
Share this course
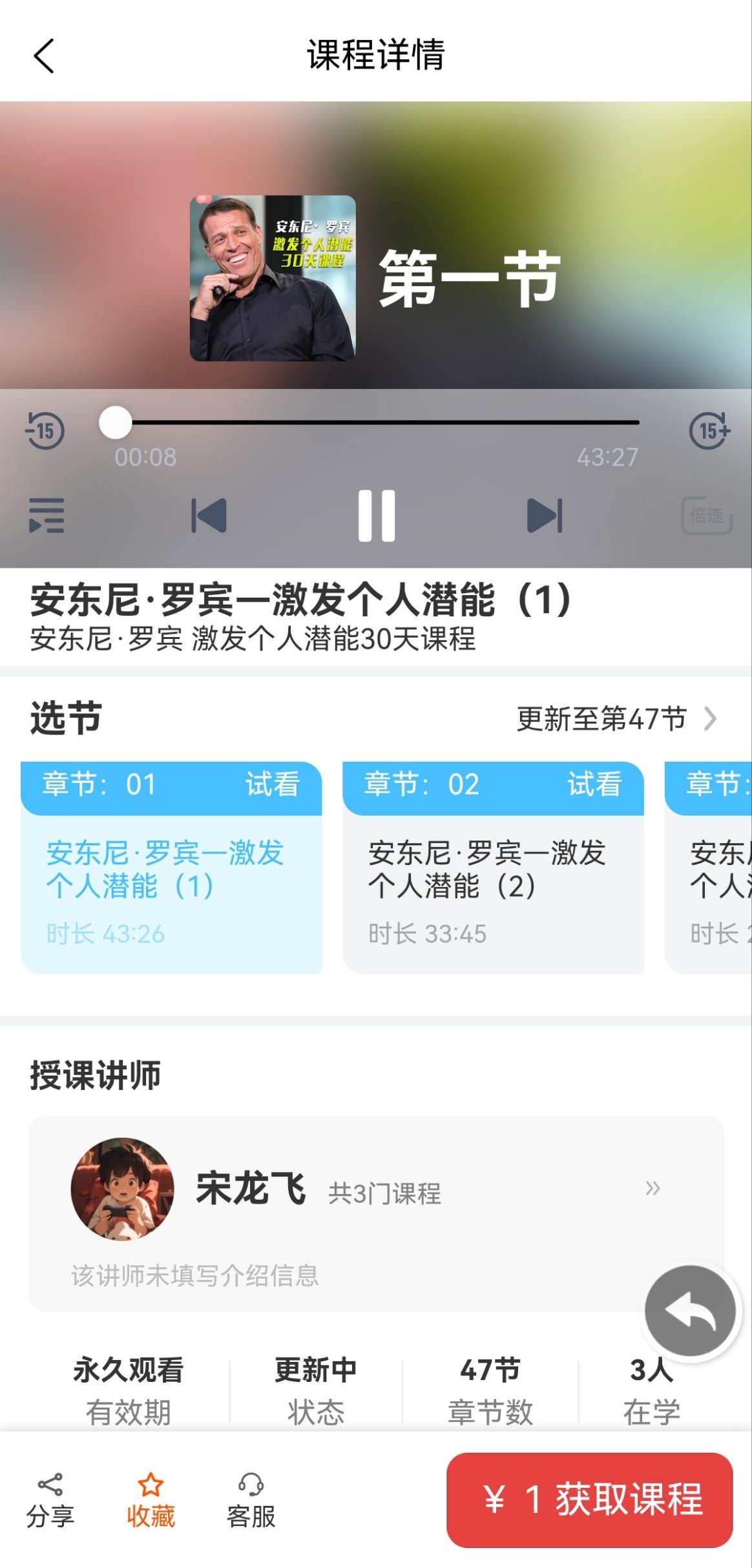point(50,1500)
